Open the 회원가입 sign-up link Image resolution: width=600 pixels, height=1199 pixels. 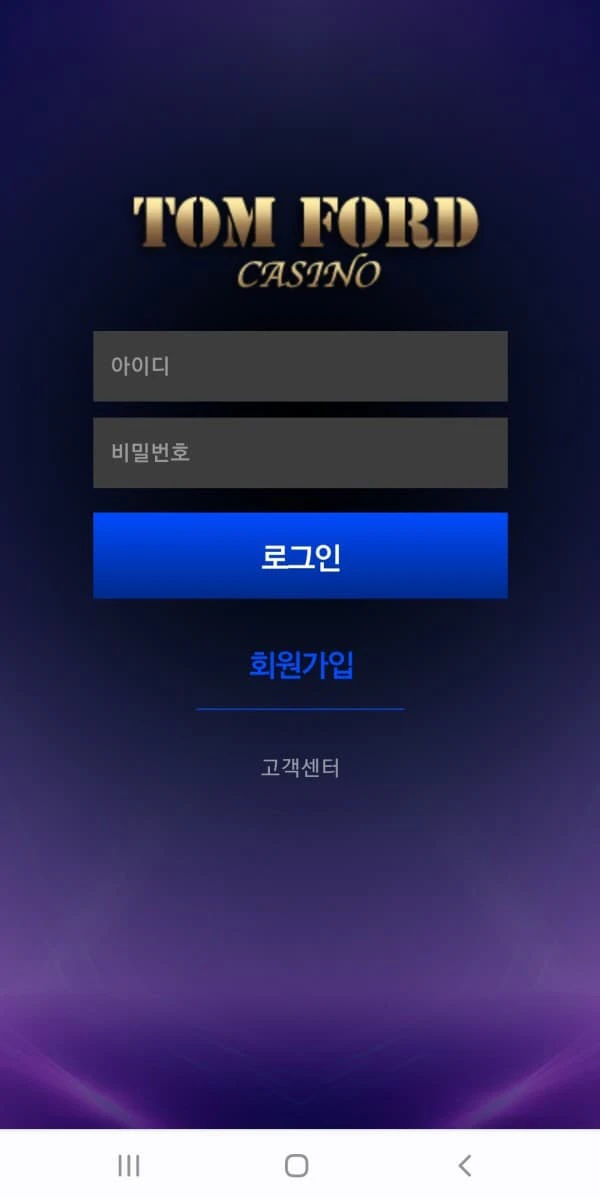point(301,665)
